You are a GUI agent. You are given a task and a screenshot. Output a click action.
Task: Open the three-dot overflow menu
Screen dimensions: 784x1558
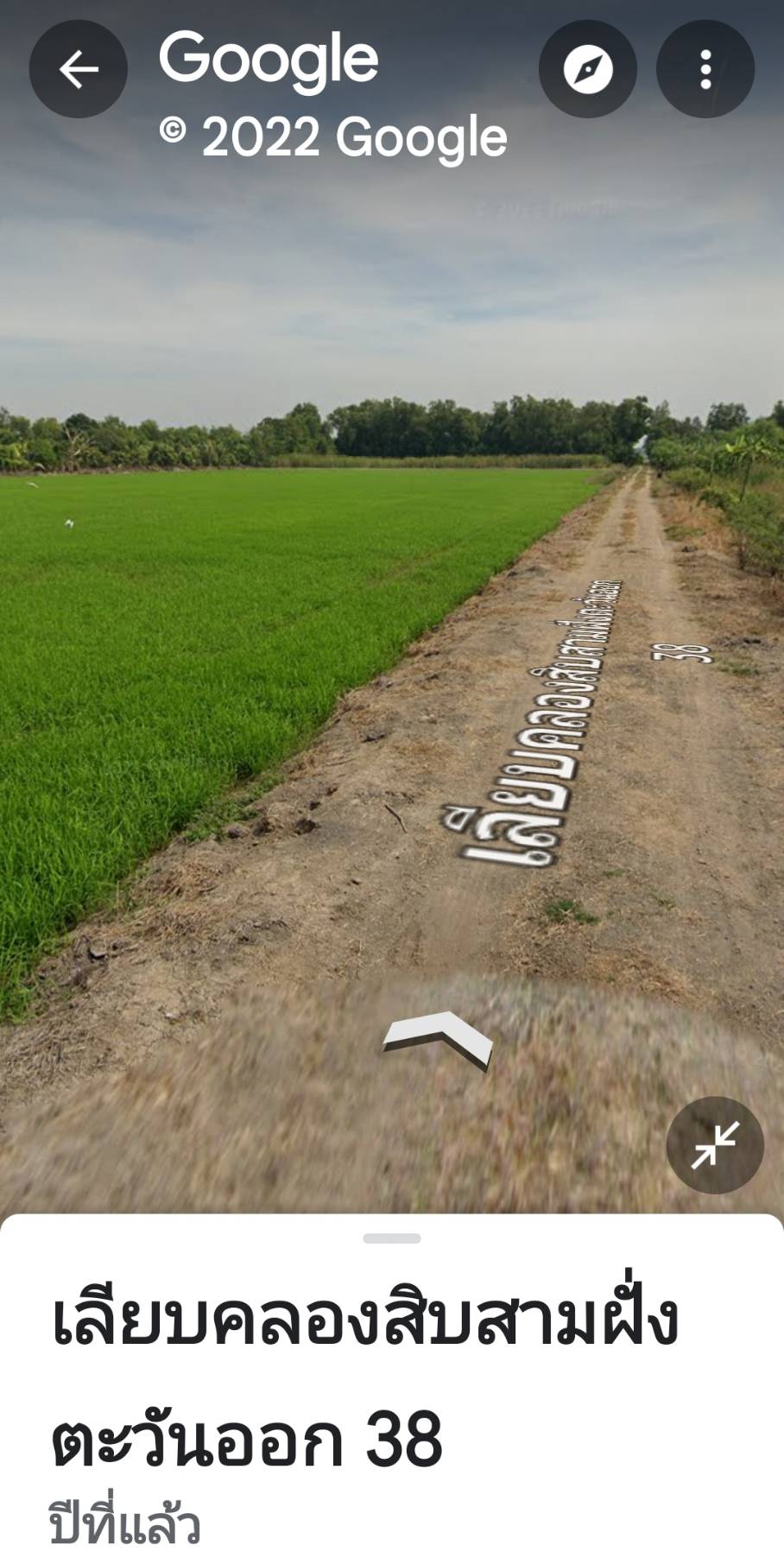coord(705,69)
